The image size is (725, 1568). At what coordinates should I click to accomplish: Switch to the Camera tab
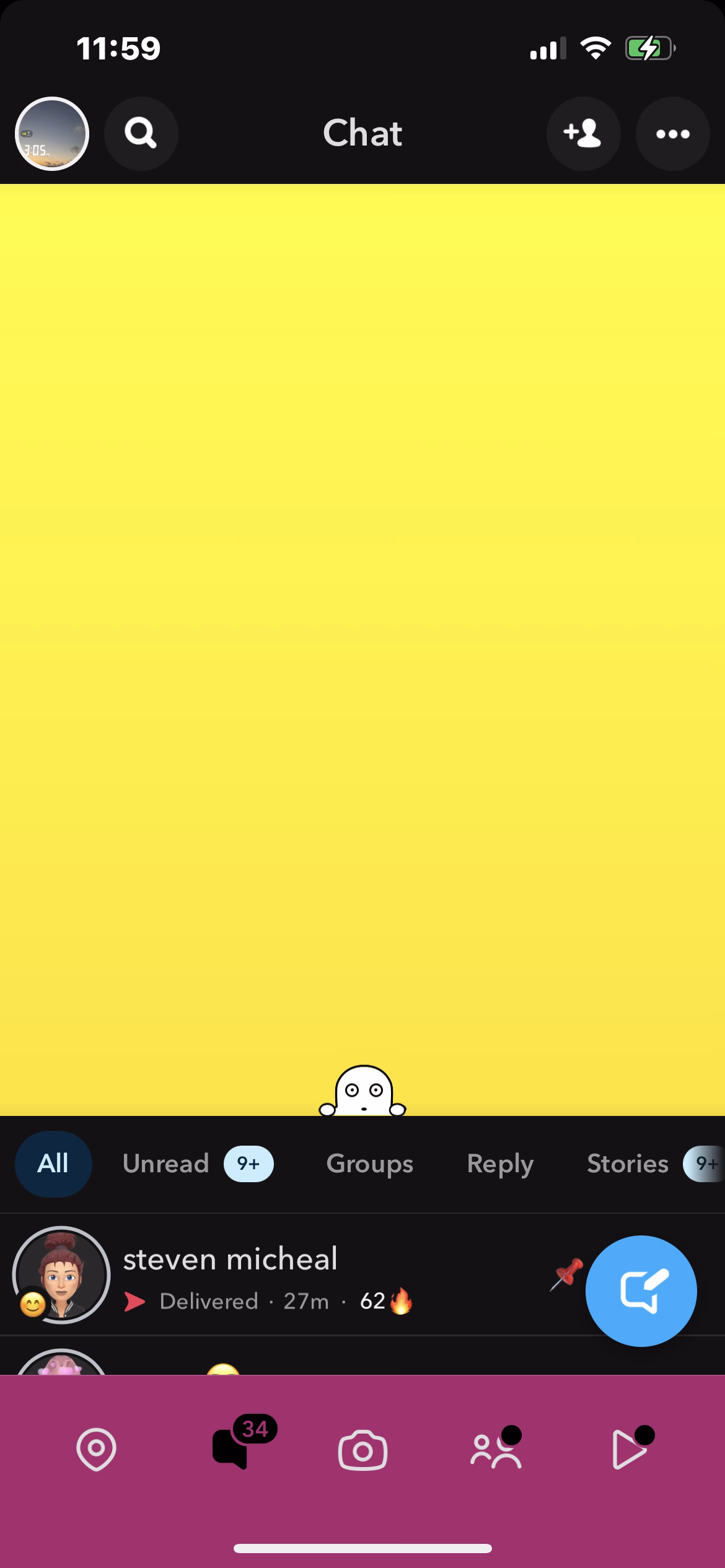tap(362, 1450)
